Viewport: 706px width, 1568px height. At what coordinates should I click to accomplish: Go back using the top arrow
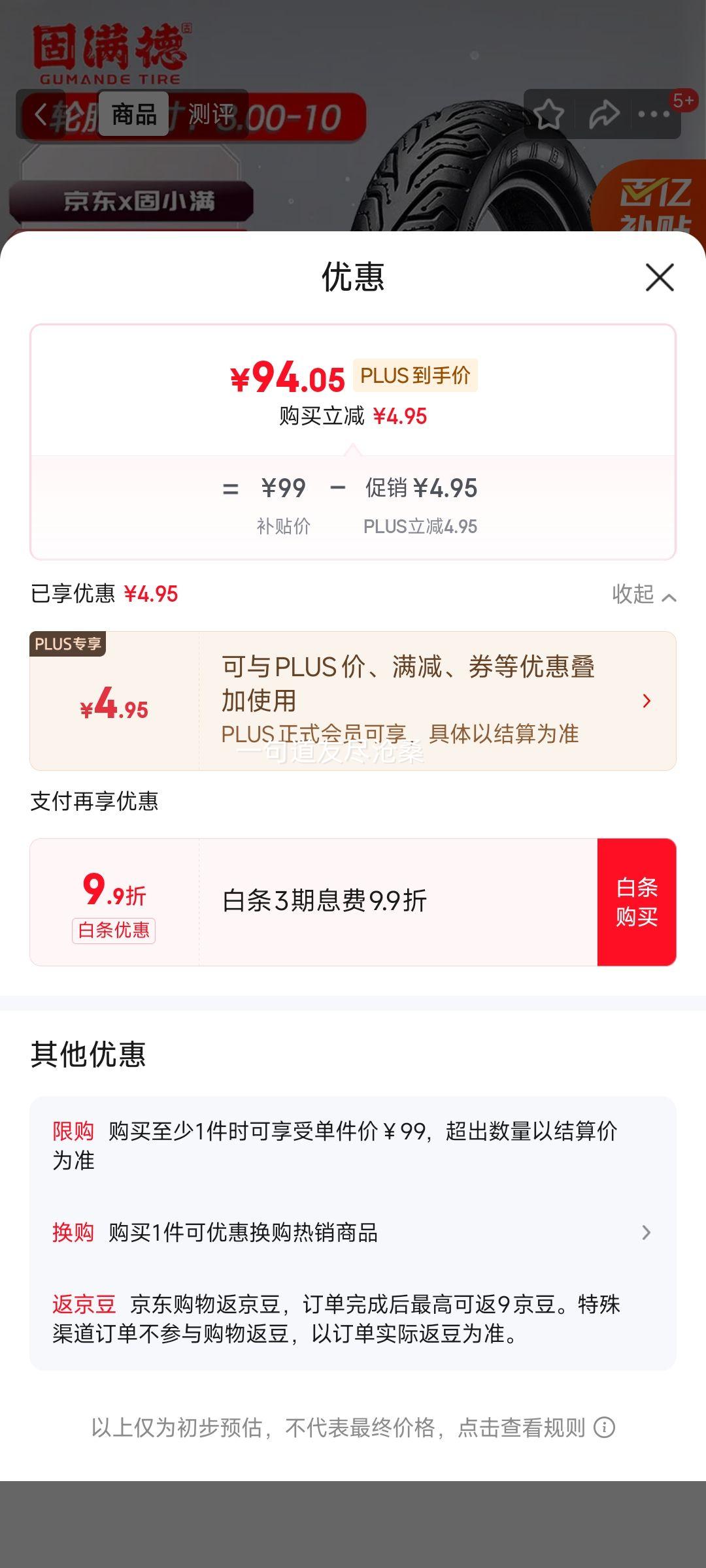(x=41, y=114)
